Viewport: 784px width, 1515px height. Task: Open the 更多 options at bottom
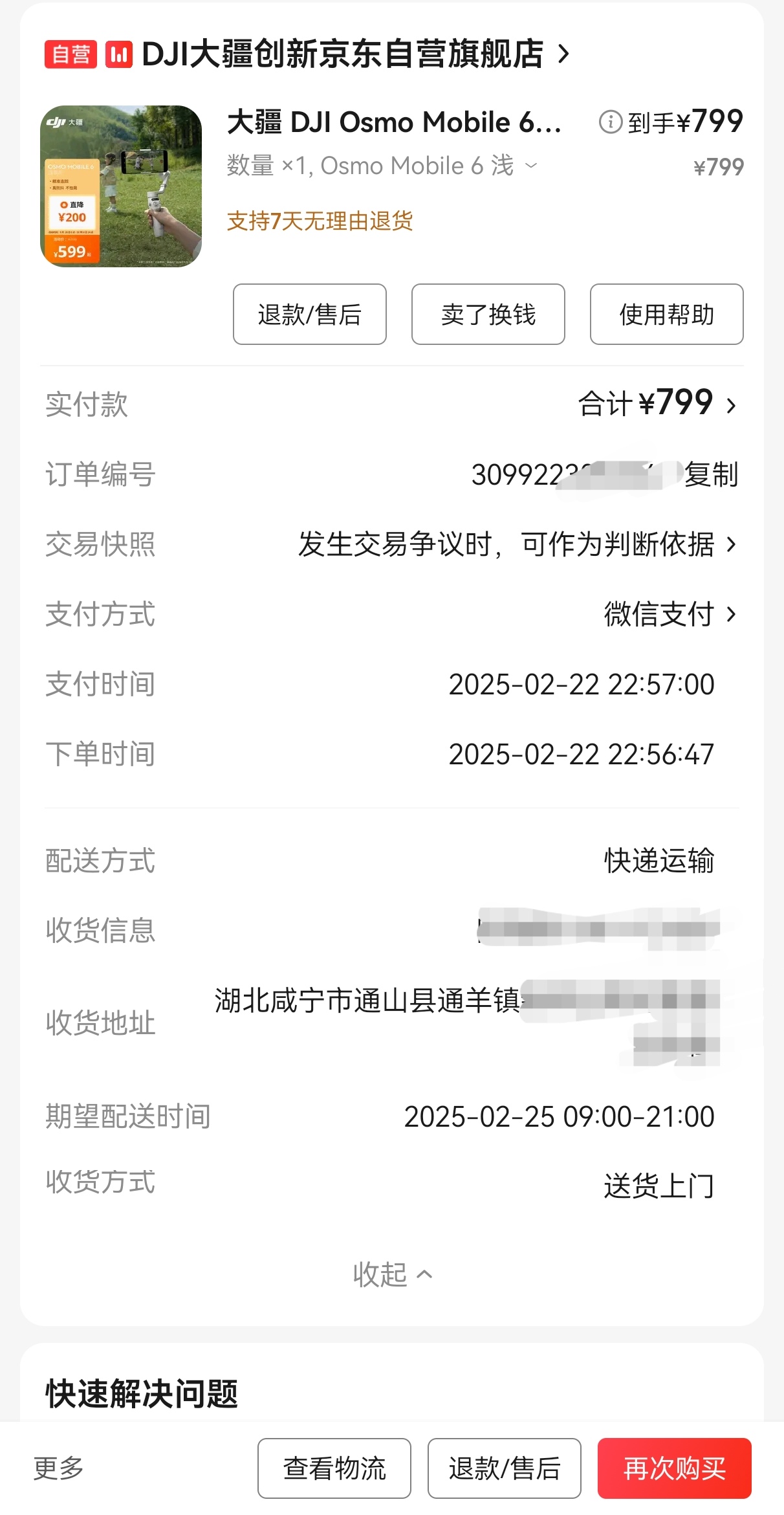(x=58, y=1468)
